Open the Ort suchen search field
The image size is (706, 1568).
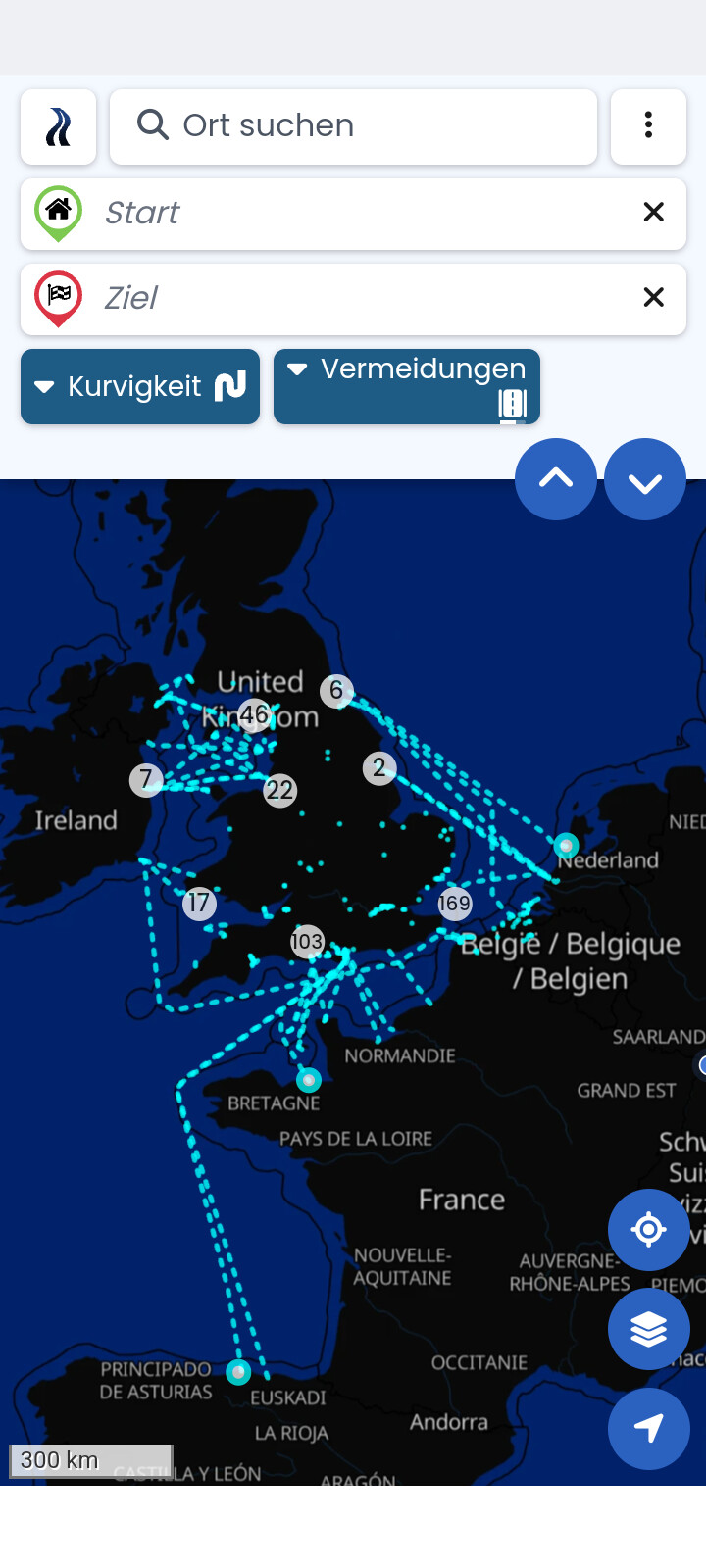click(353, 126)
